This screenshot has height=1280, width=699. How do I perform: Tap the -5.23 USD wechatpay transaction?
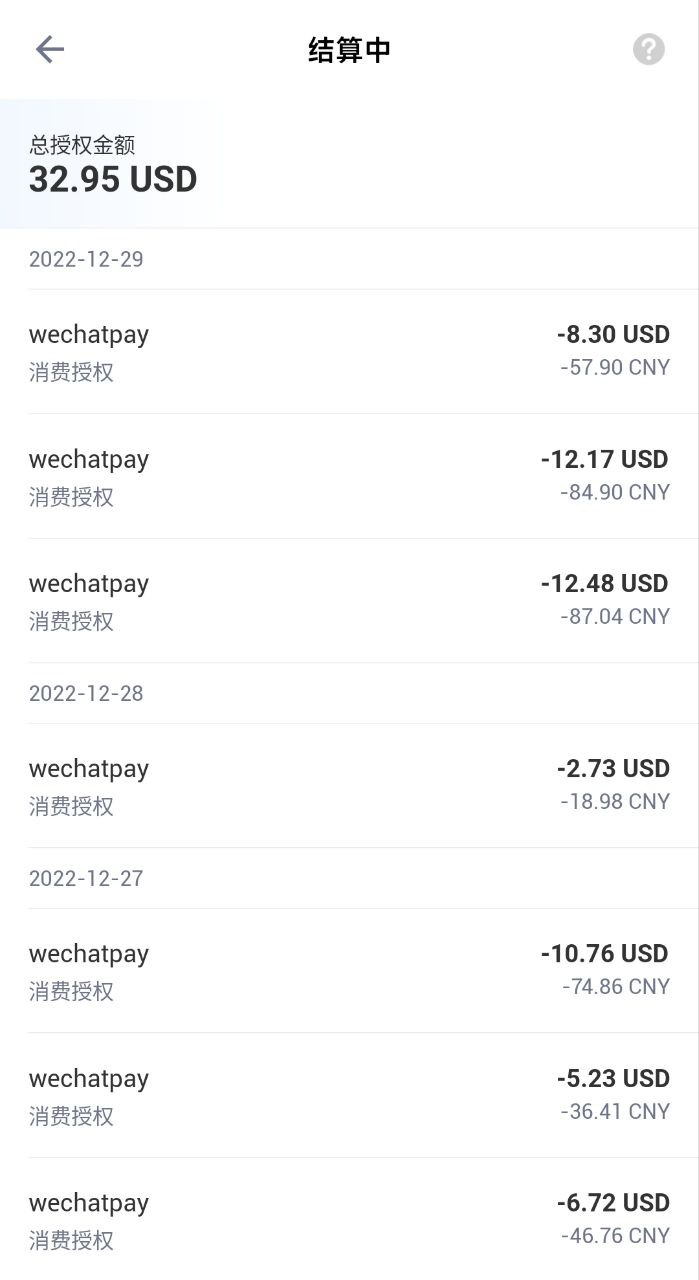pos(349,1095)
